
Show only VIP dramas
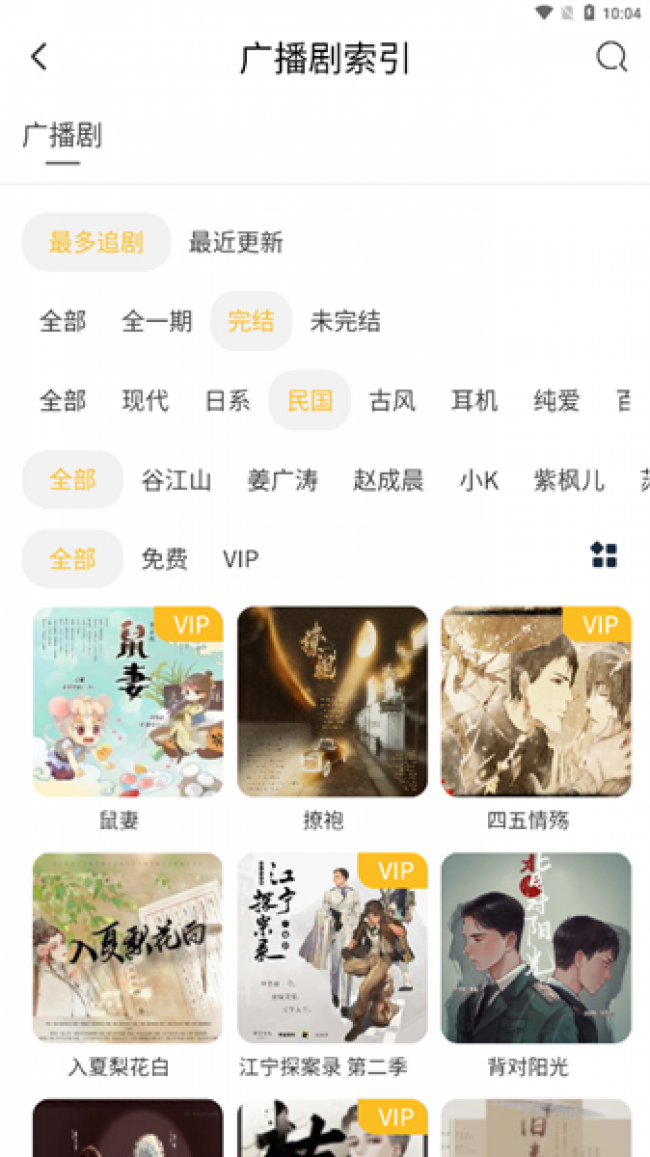coord(241,559)
